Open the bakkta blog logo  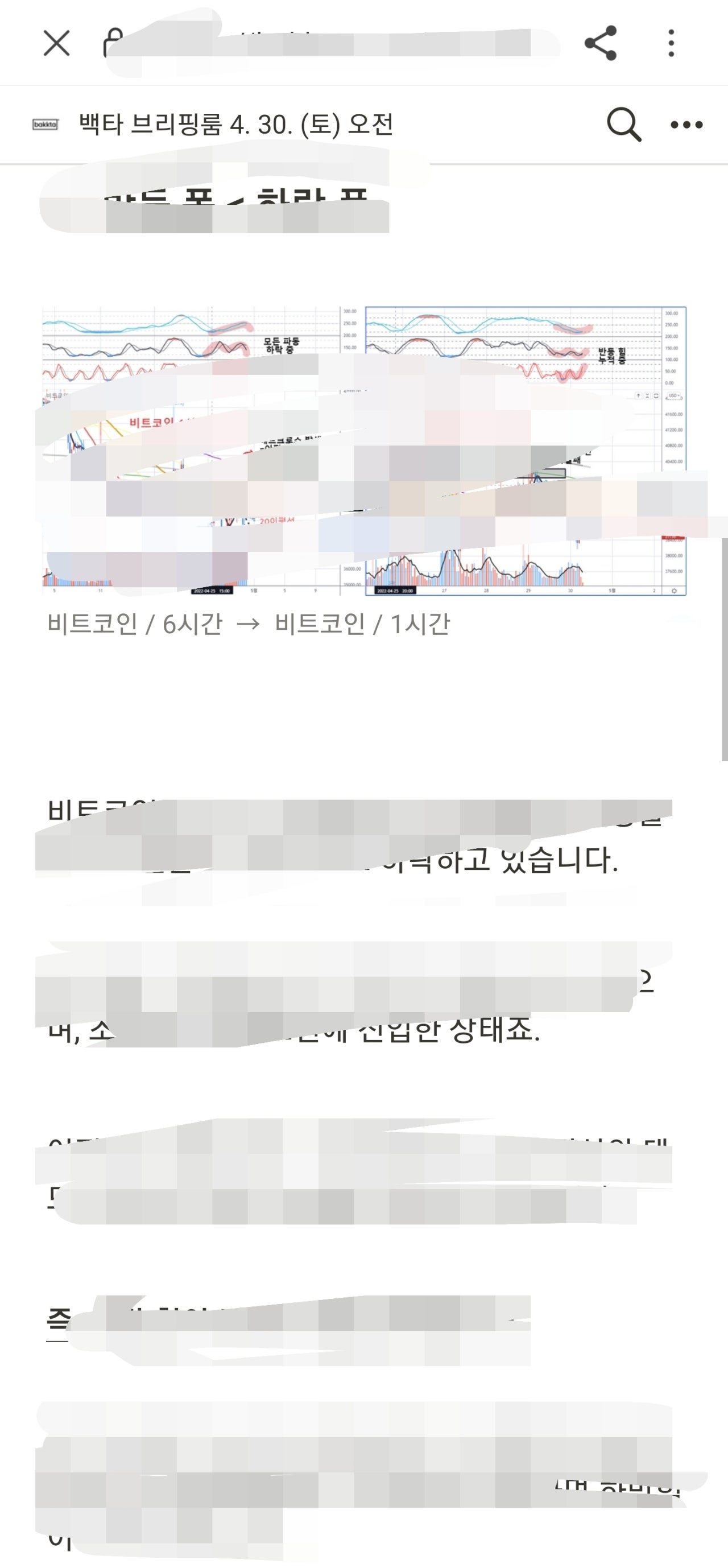click(x=45, y=125)
